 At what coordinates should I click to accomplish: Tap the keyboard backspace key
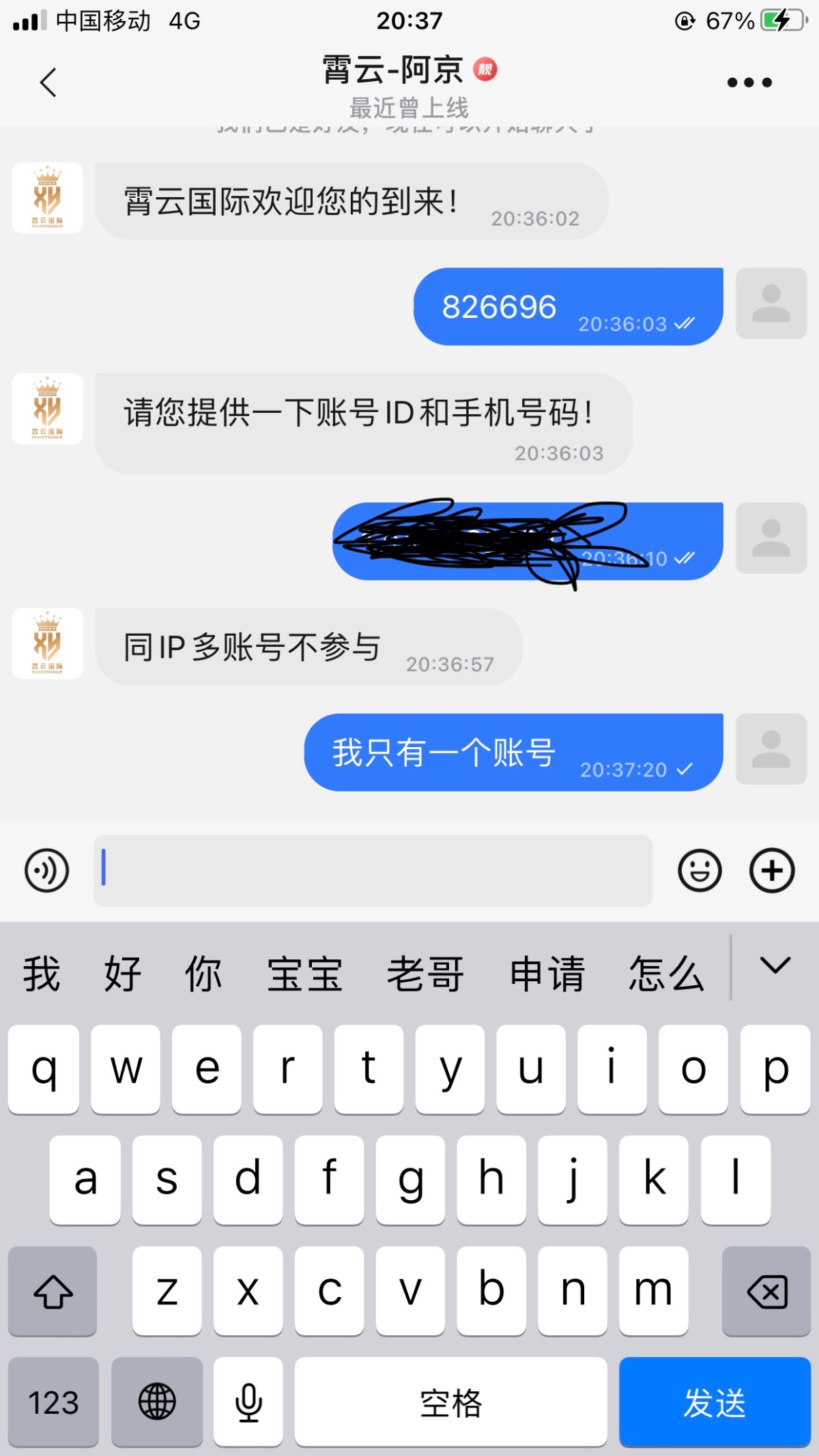point(766,1291)
